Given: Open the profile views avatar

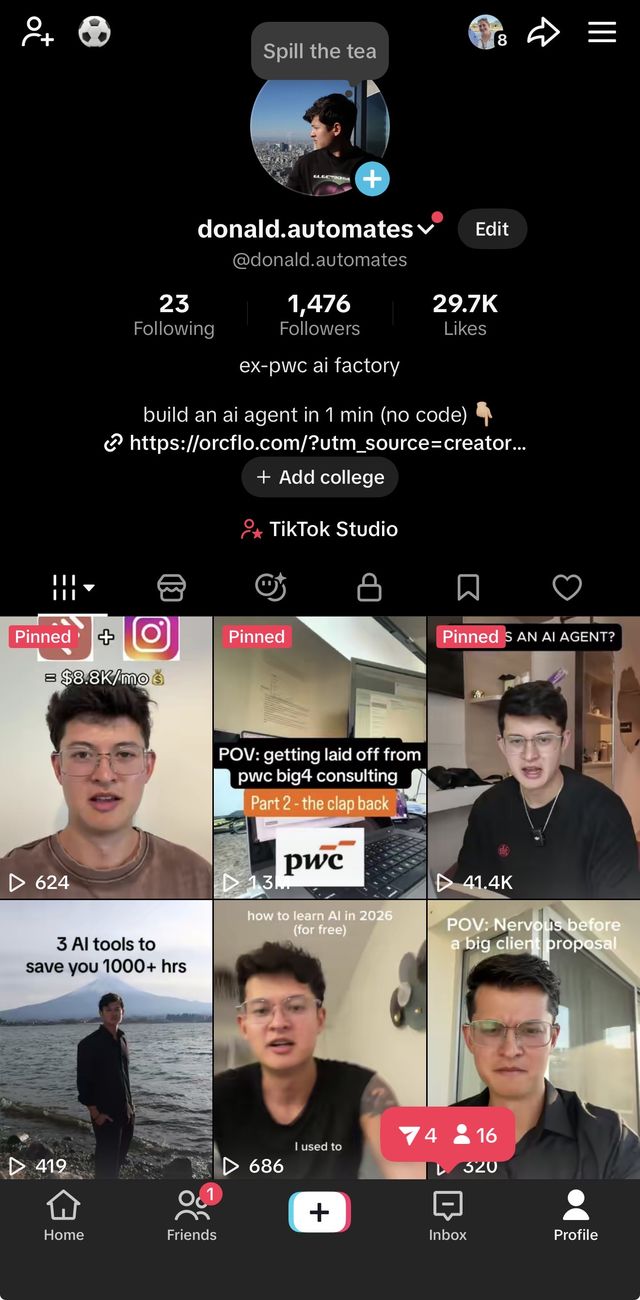Looking at the screenshot, I should point(487,32).
